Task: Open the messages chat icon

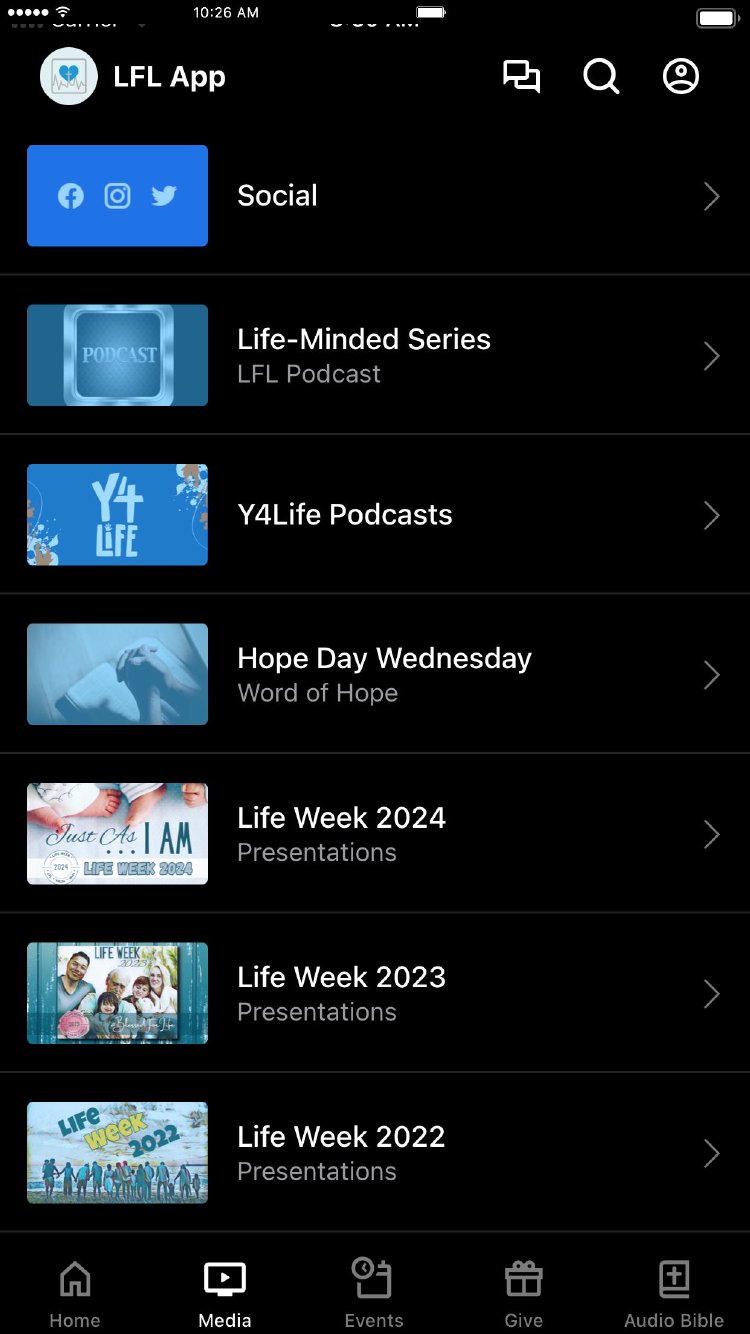Action: [521, 77]
